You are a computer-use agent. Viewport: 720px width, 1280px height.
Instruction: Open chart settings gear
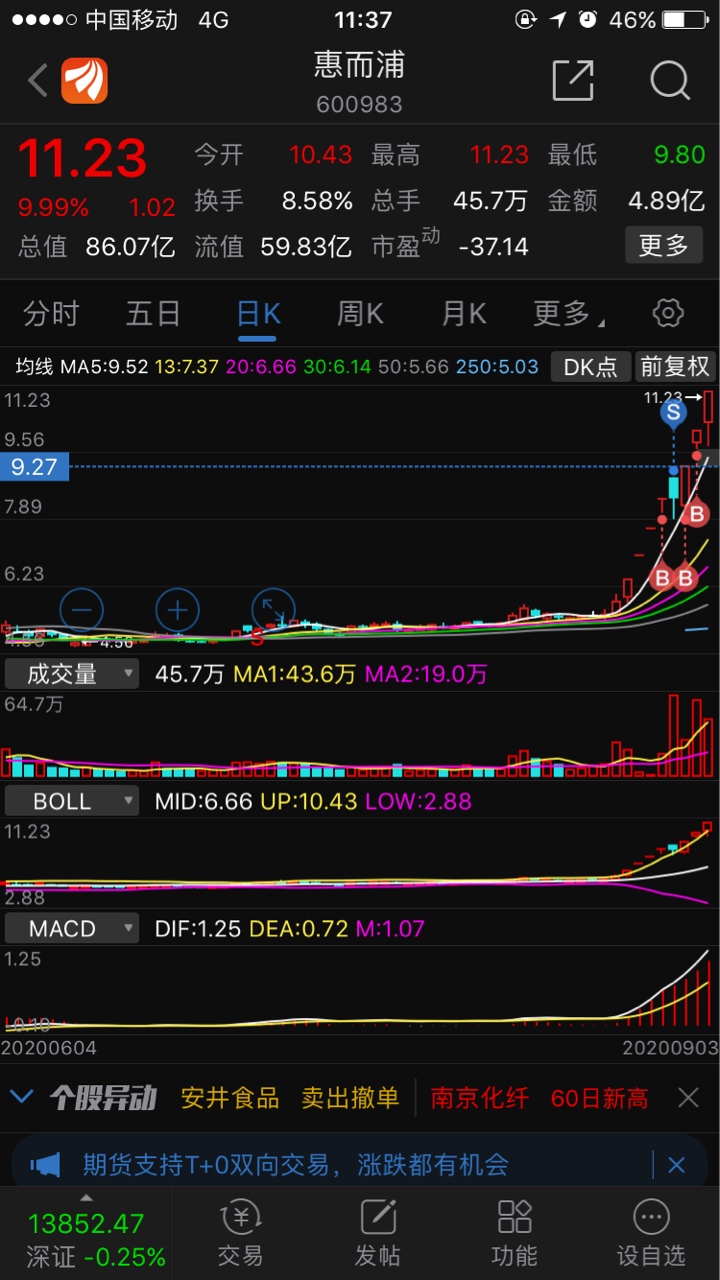(667, 313)
